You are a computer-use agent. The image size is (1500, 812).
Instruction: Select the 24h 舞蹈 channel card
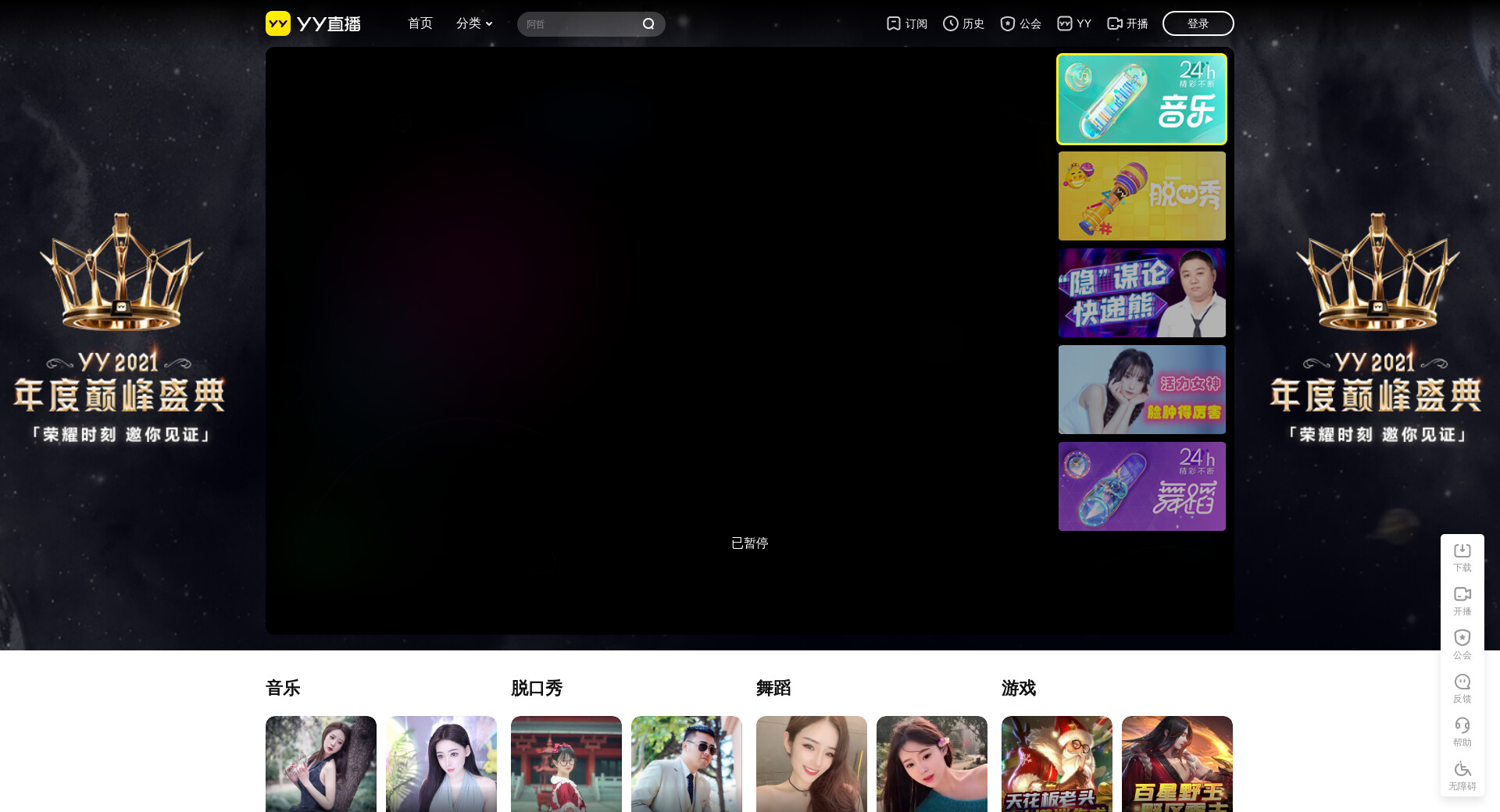[x=1141, y=486]
